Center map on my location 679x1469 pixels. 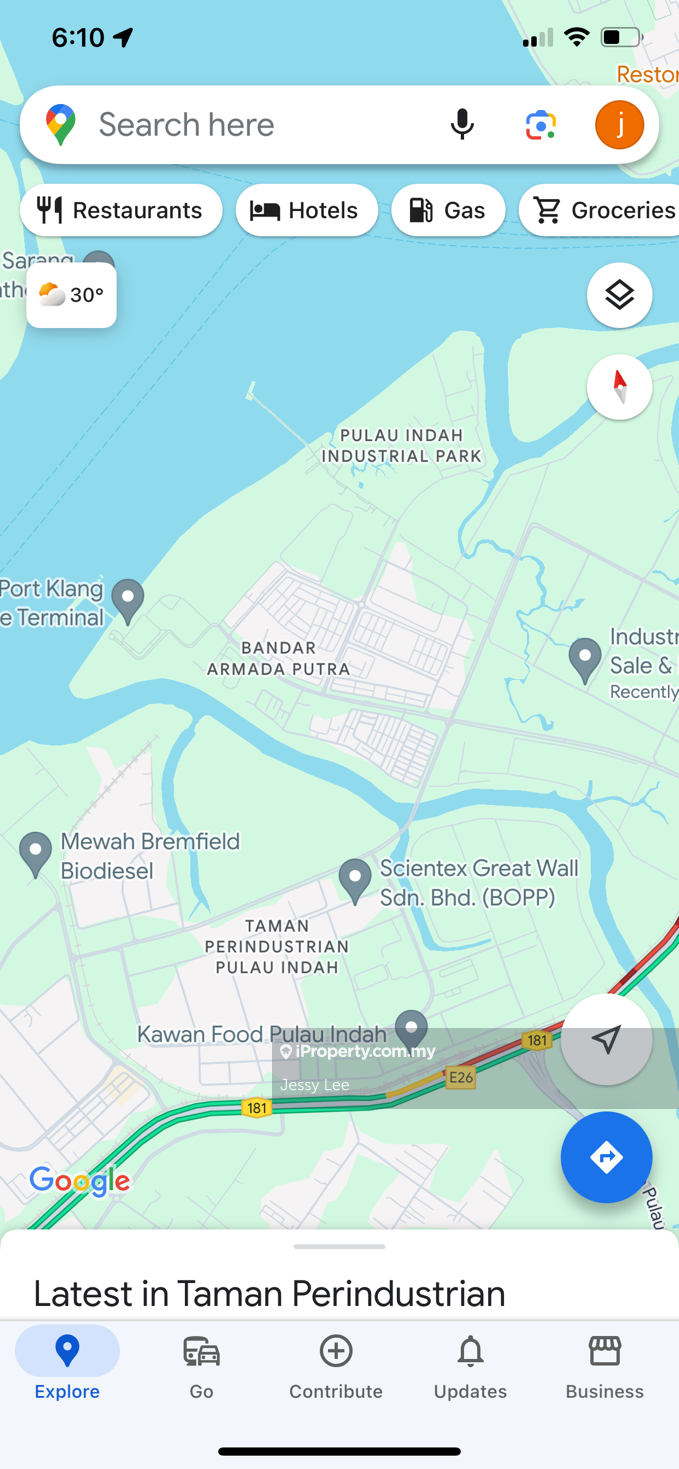pyautogui.click(x=606, y=1039)
